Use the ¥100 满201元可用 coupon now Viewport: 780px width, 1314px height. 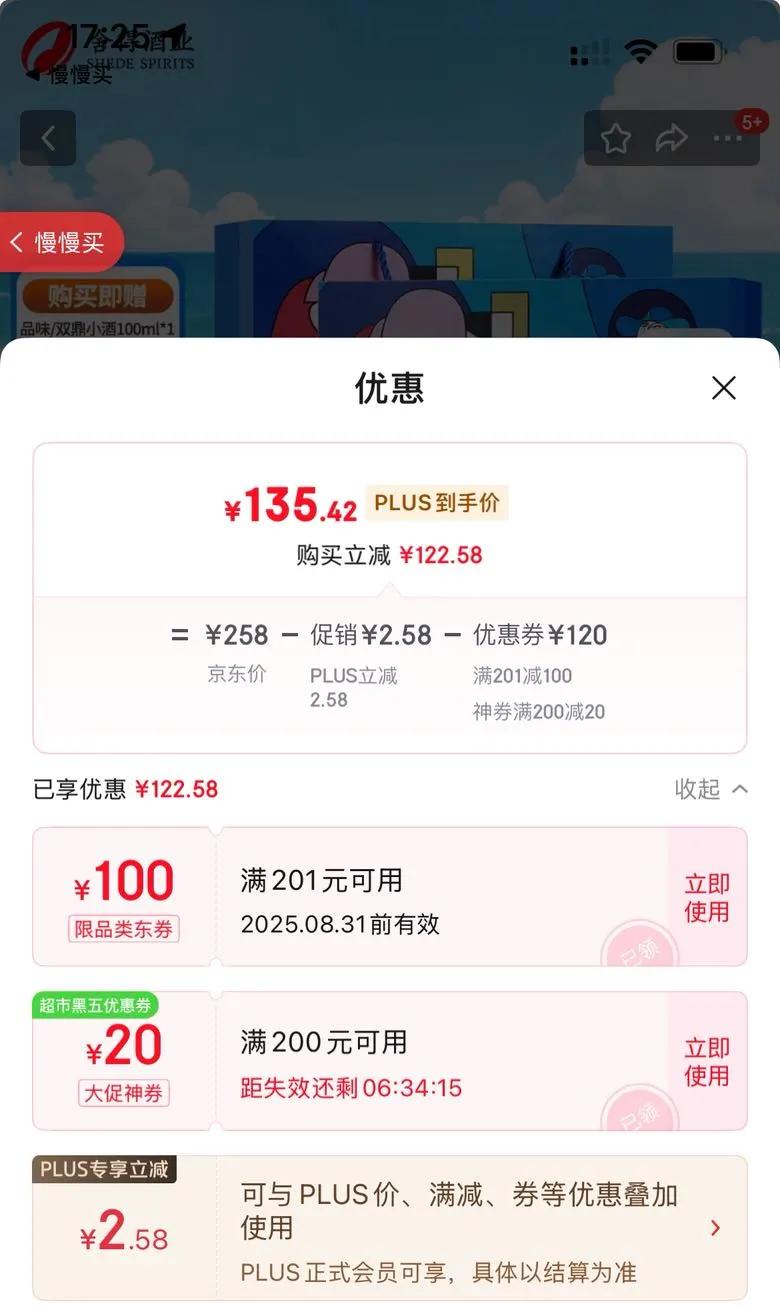coord(707,897)
